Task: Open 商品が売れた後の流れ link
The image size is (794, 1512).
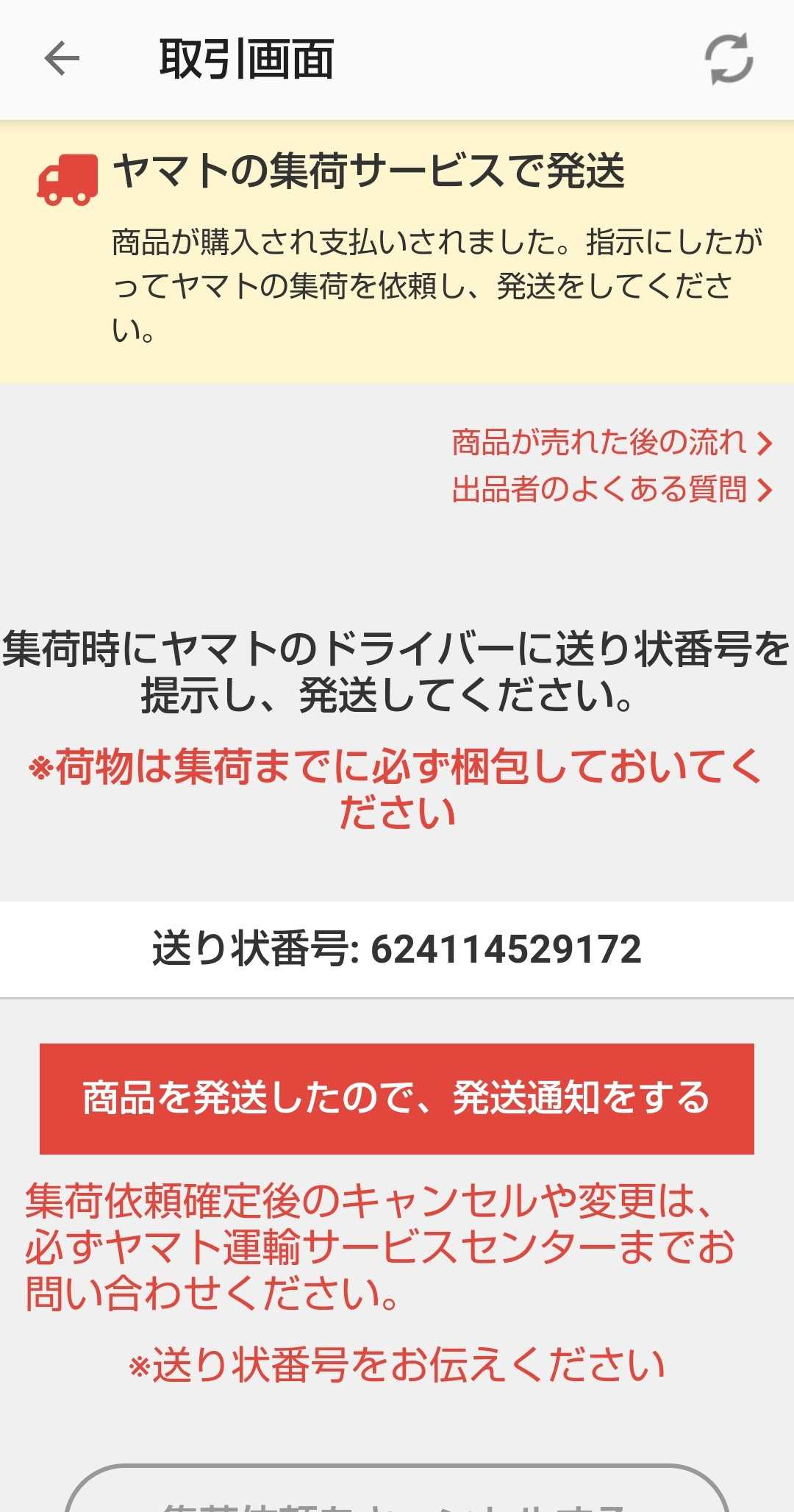Action: 612,443
